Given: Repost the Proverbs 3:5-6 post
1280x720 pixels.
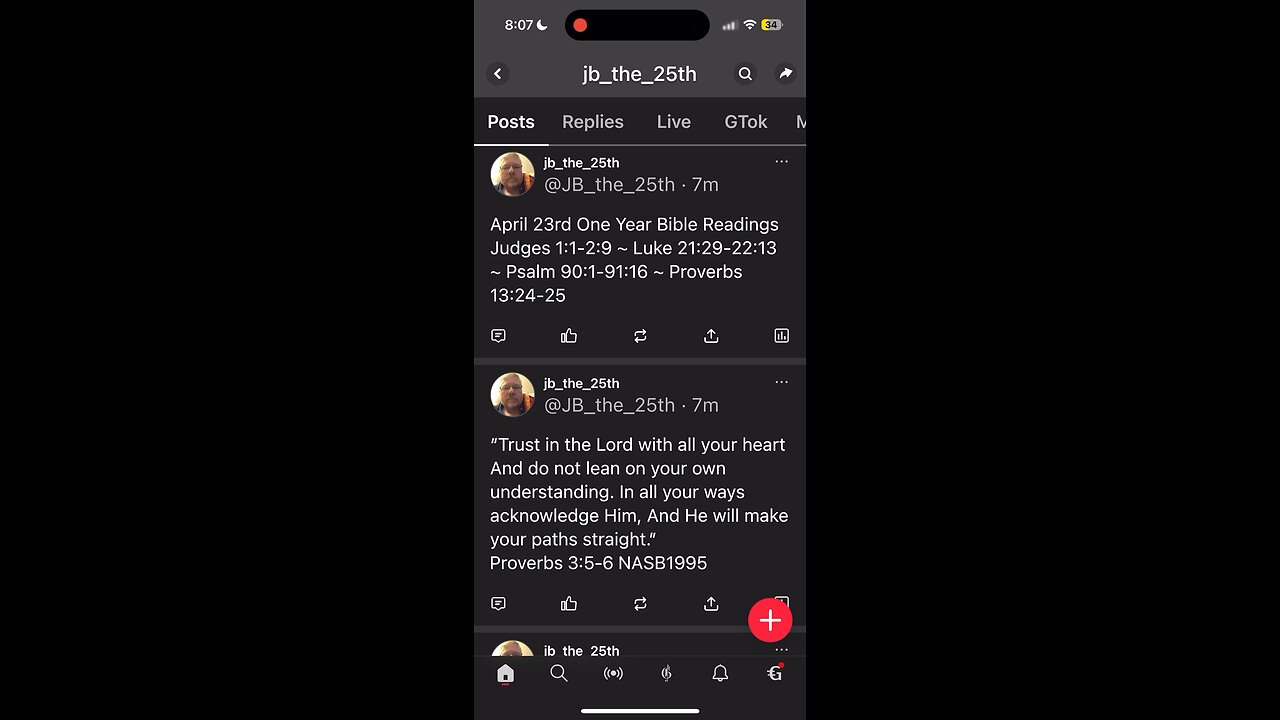Looking at the screenshot, I should 640,604.
